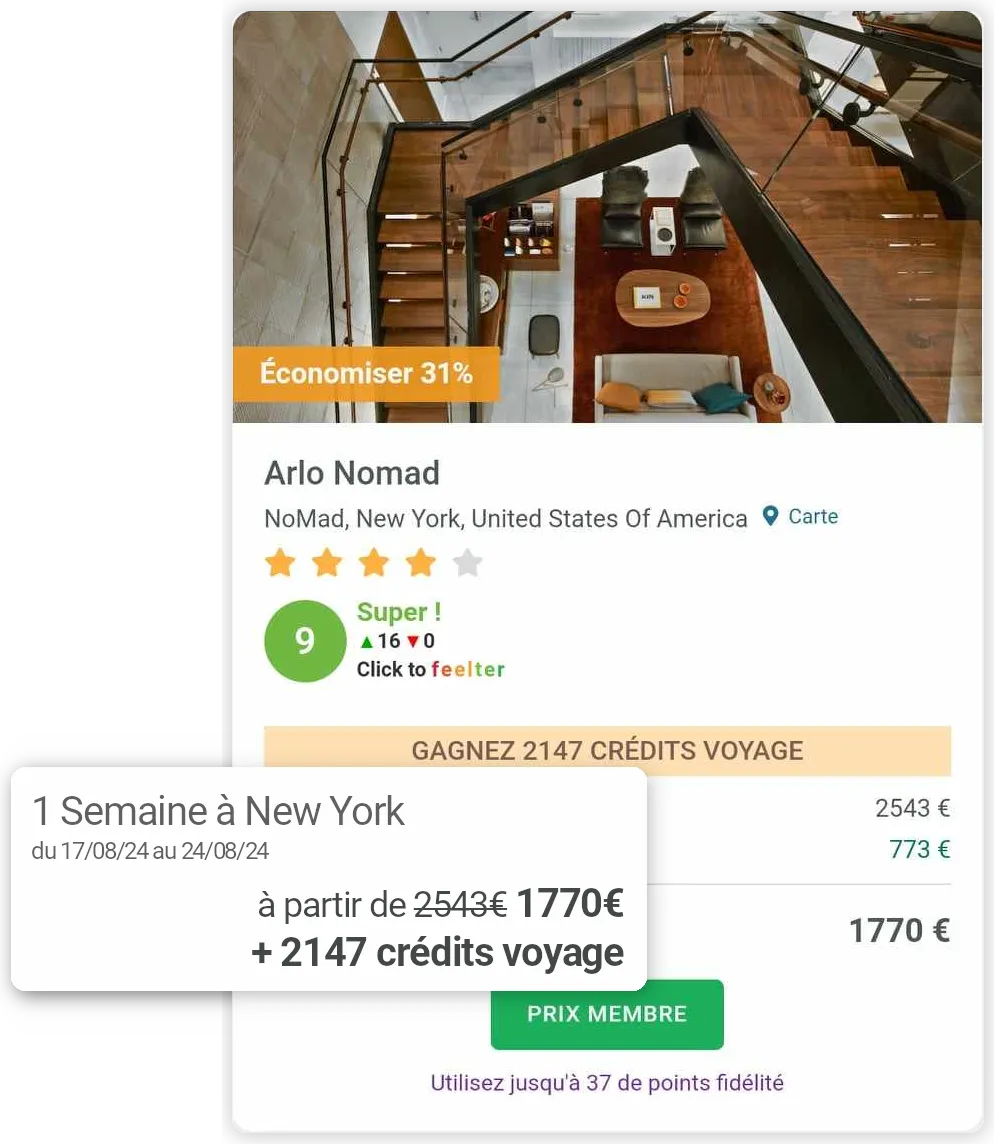Expand the GAGNEZ 2147 CRÉDITS VOYAGE banner
Viewport: 994px width, 1144px height.
click(607, 750)
